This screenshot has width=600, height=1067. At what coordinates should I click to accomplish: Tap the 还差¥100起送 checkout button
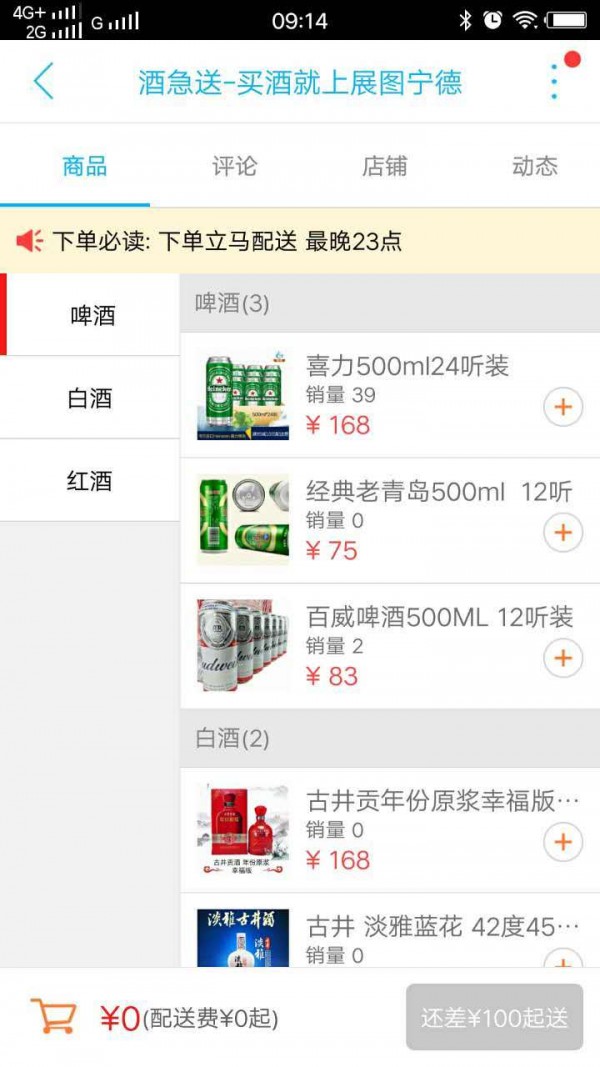[x=494, y=1018]
